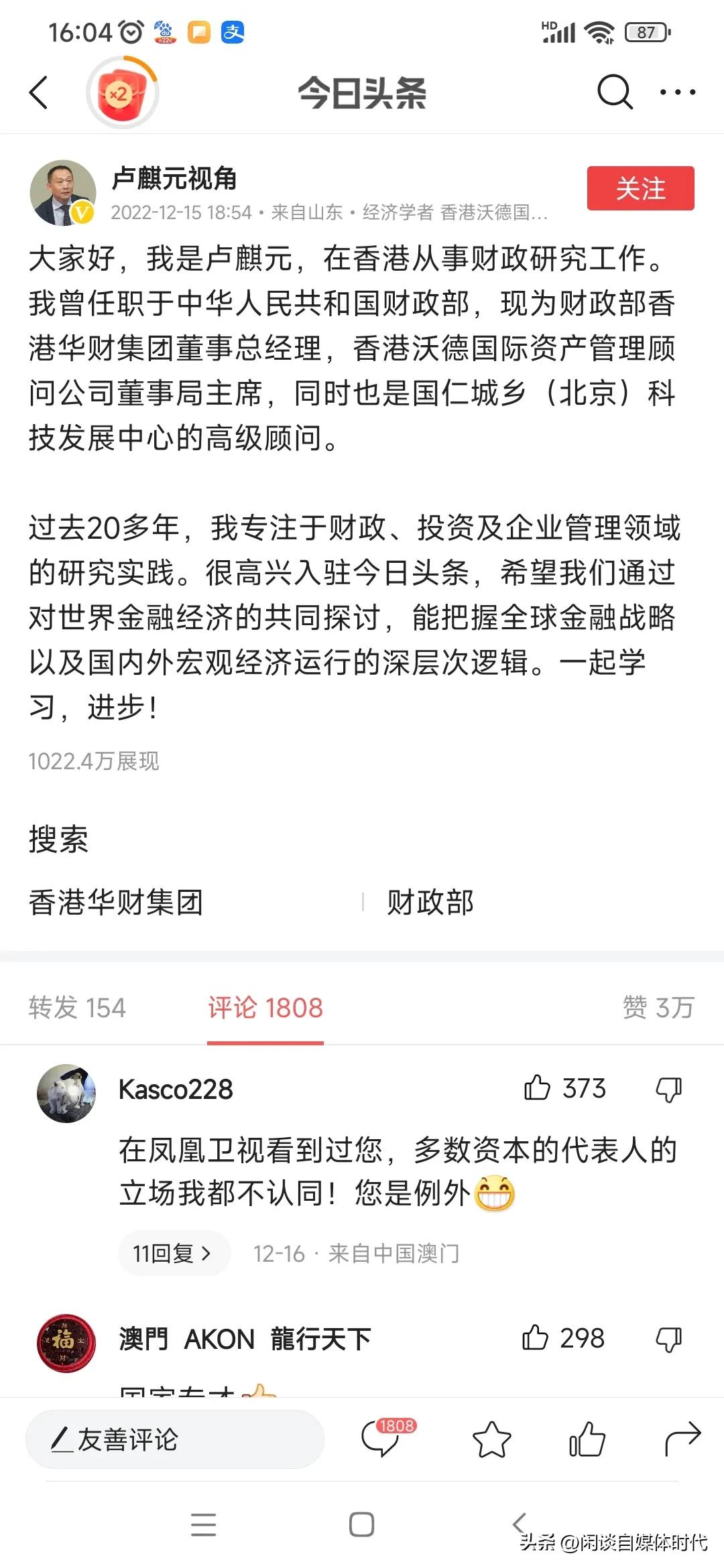Open the three-dot more options menu
This screenshot has height=1568, width=724.
click(x=677, y=92)
